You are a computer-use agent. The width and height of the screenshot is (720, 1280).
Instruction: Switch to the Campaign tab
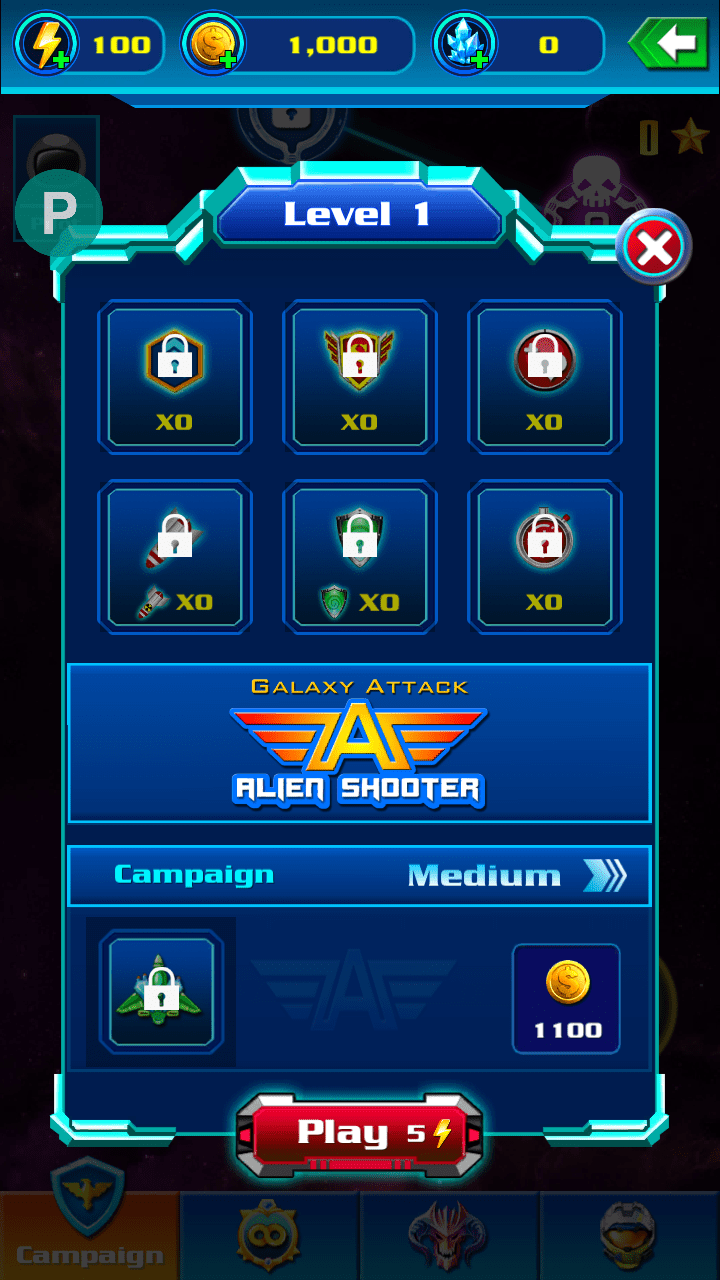[90, 1235]
